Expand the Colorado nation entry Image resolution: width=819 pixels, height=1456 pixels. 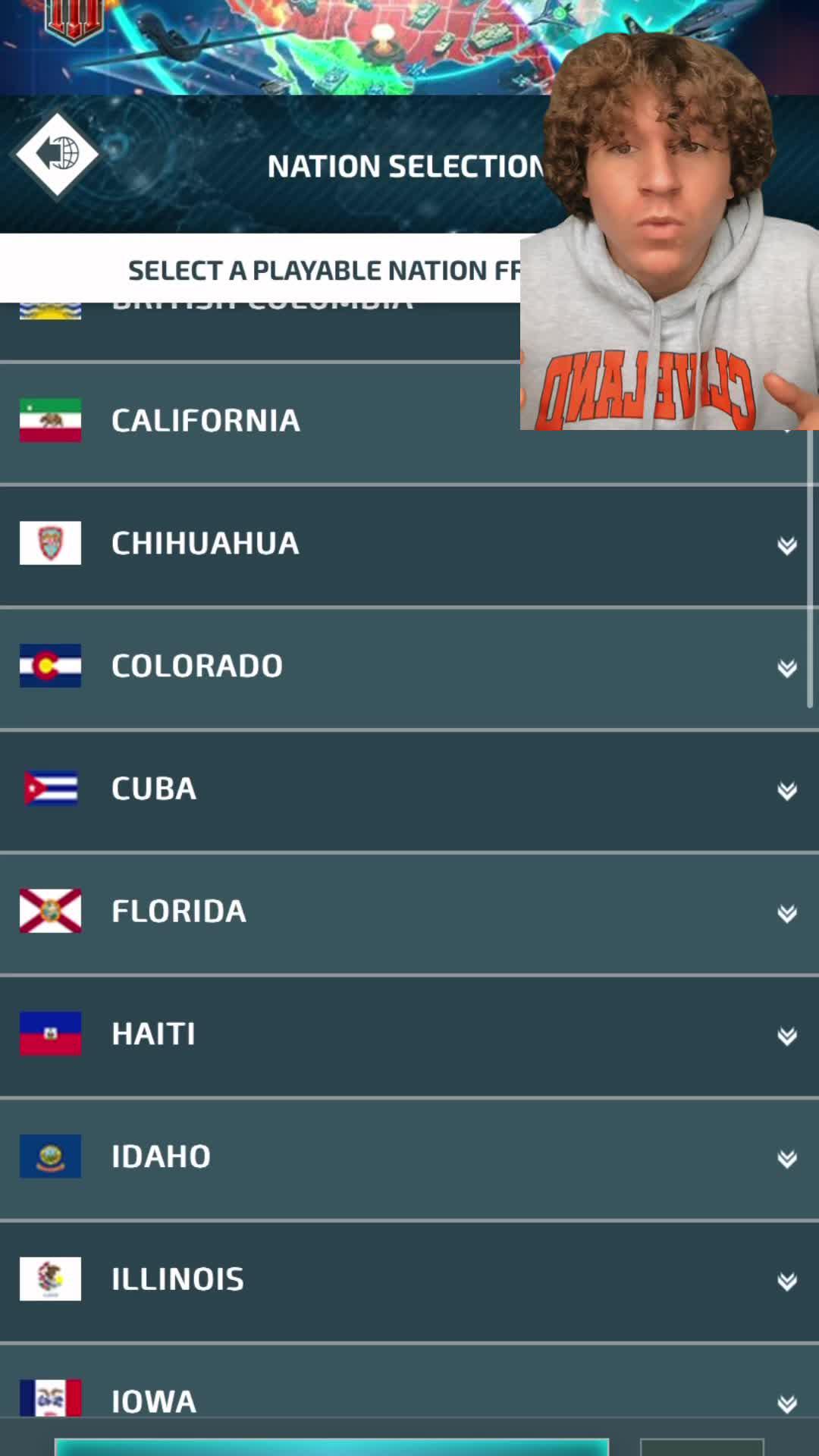(786, 667)
